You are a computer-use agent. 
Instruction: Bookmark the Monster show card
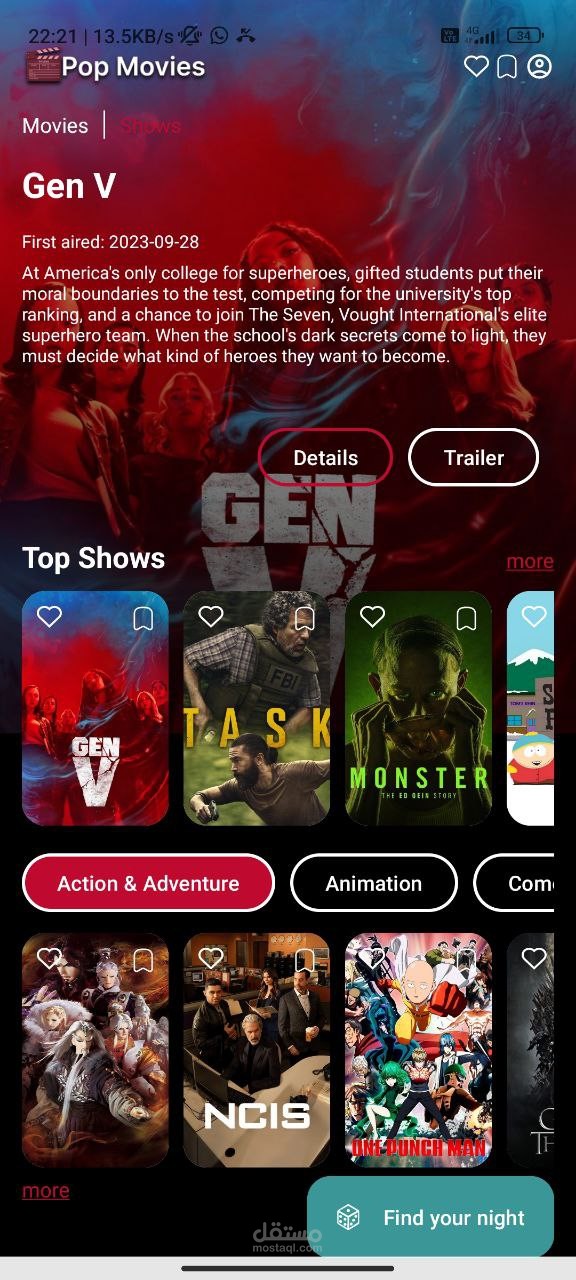pyautogui.click(x=466, y=618)
